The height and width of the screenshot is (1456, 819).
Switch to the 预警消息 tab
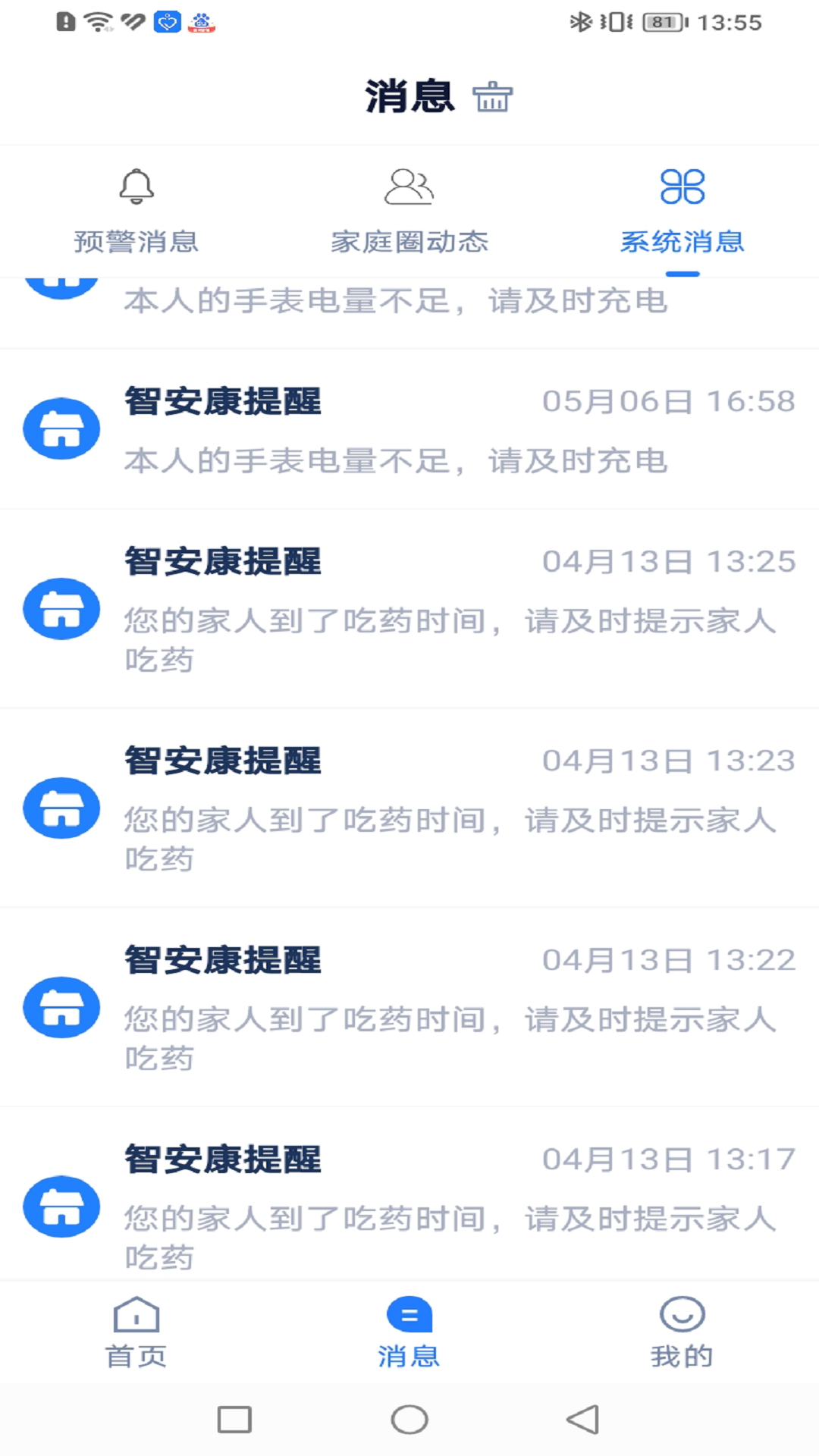[136, 211]
